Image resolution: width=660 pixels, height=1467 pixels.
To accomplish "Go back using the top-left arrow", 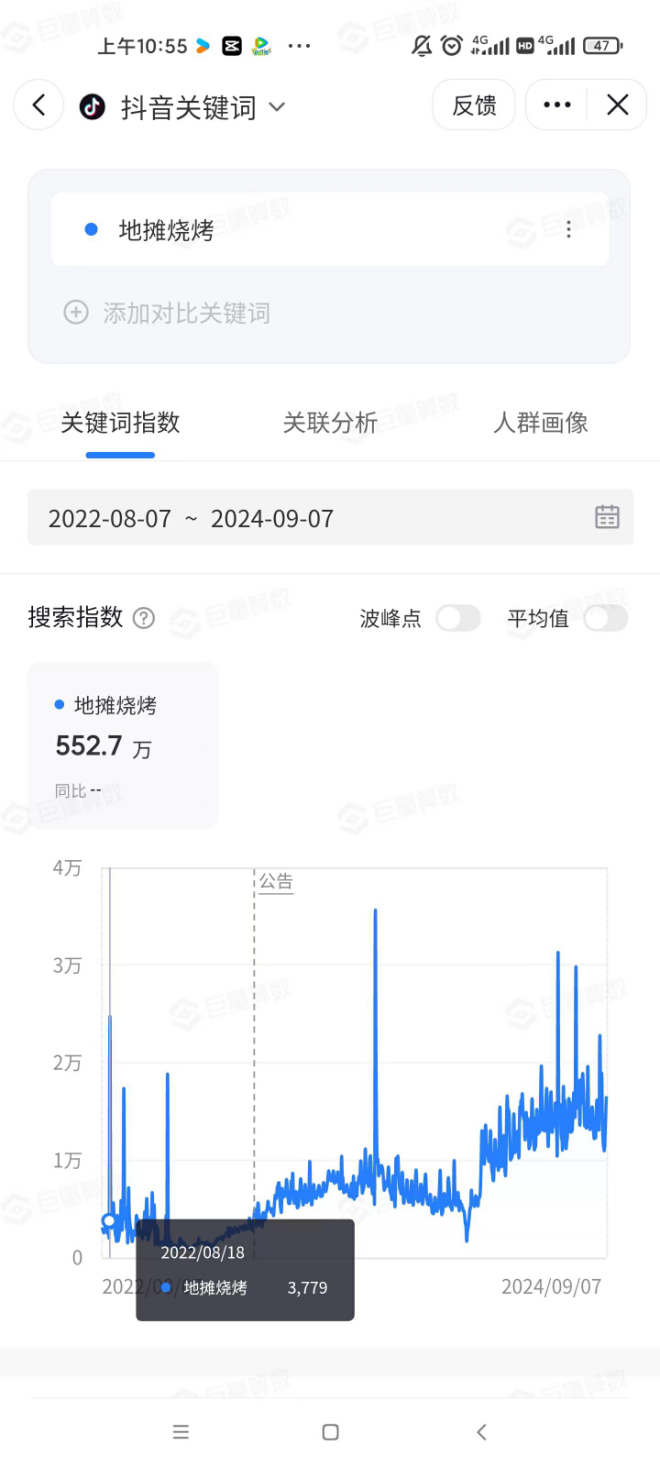I will point(39,105).
